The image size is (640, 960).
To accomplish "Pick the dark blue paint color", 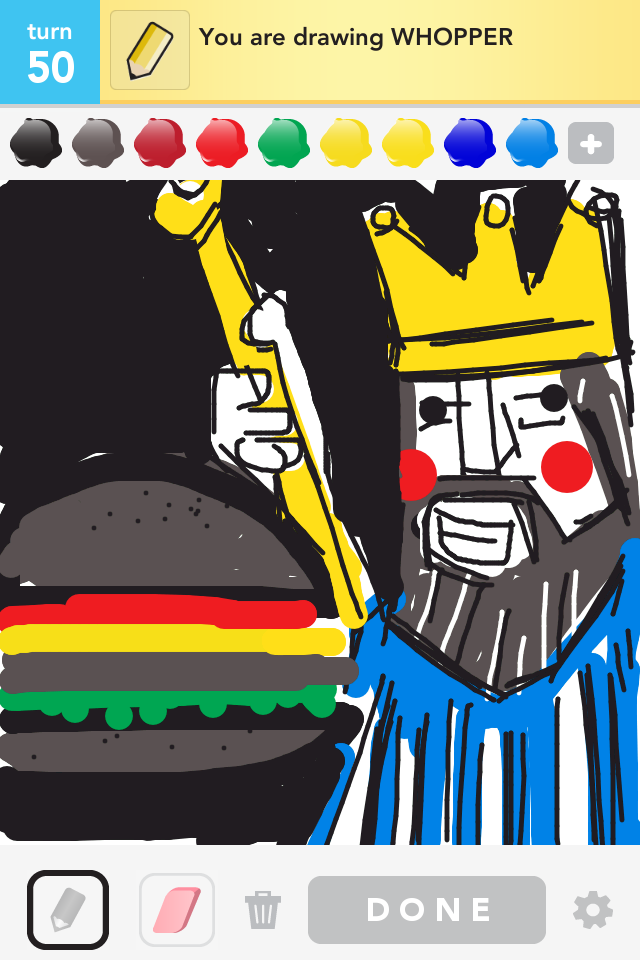I will point(469,143).
